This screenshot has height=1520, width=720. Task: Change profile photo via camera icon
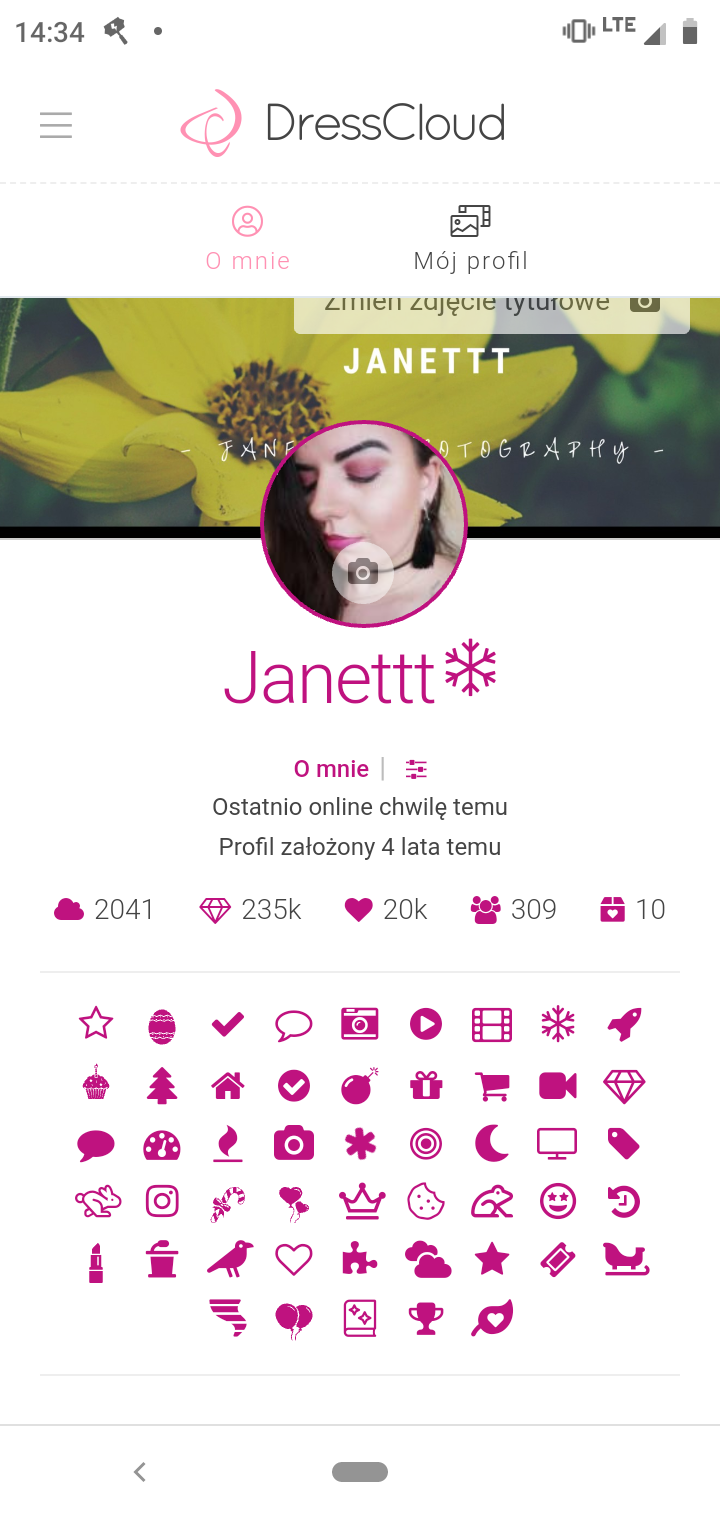(362, 572)
